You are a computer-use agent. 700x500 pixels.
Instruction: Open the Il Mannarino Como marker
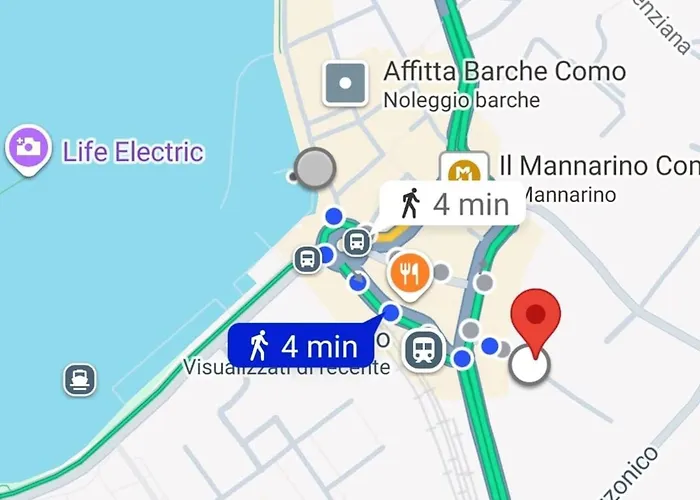point(464,171)
